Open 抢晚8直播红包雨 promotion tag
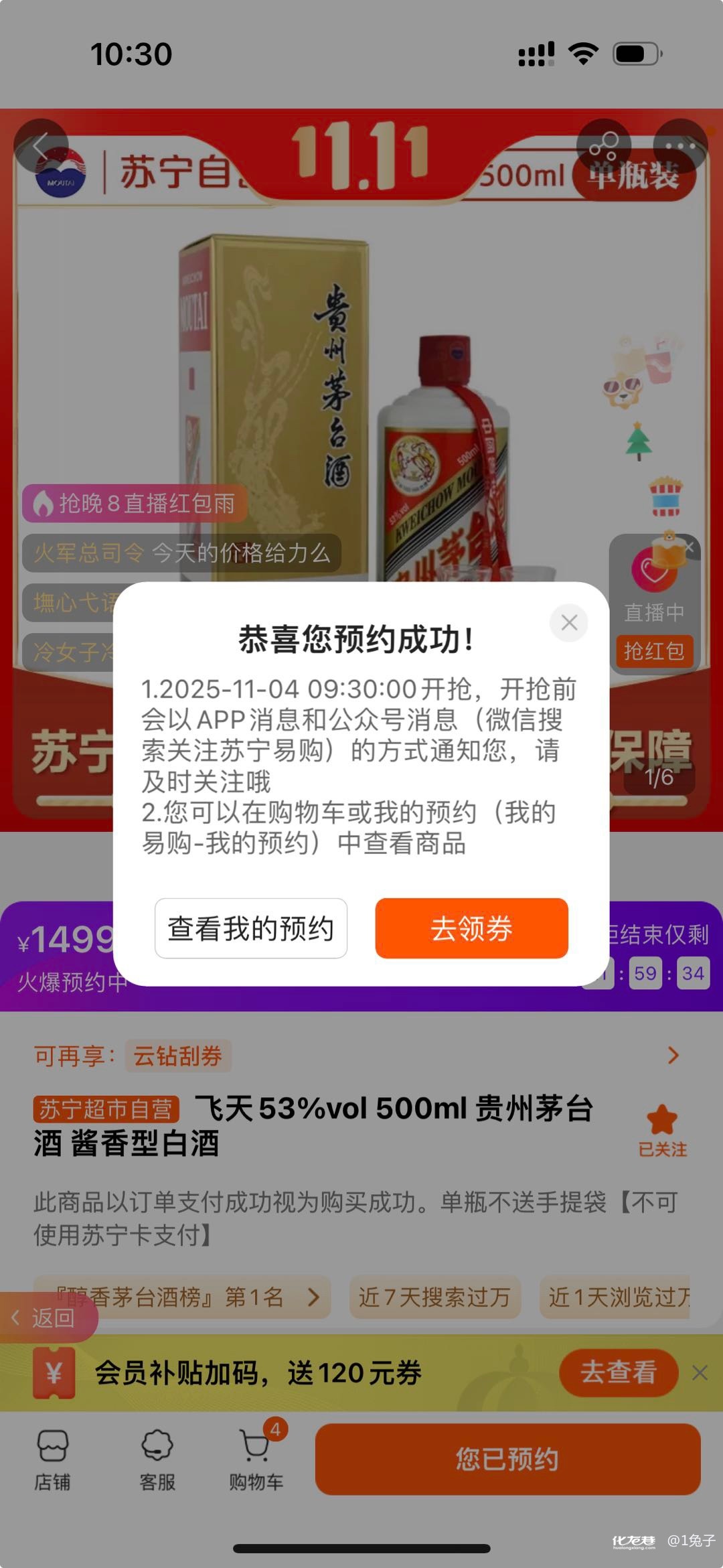The width and height of the screenshot is (723, 1568). point(135,503)
